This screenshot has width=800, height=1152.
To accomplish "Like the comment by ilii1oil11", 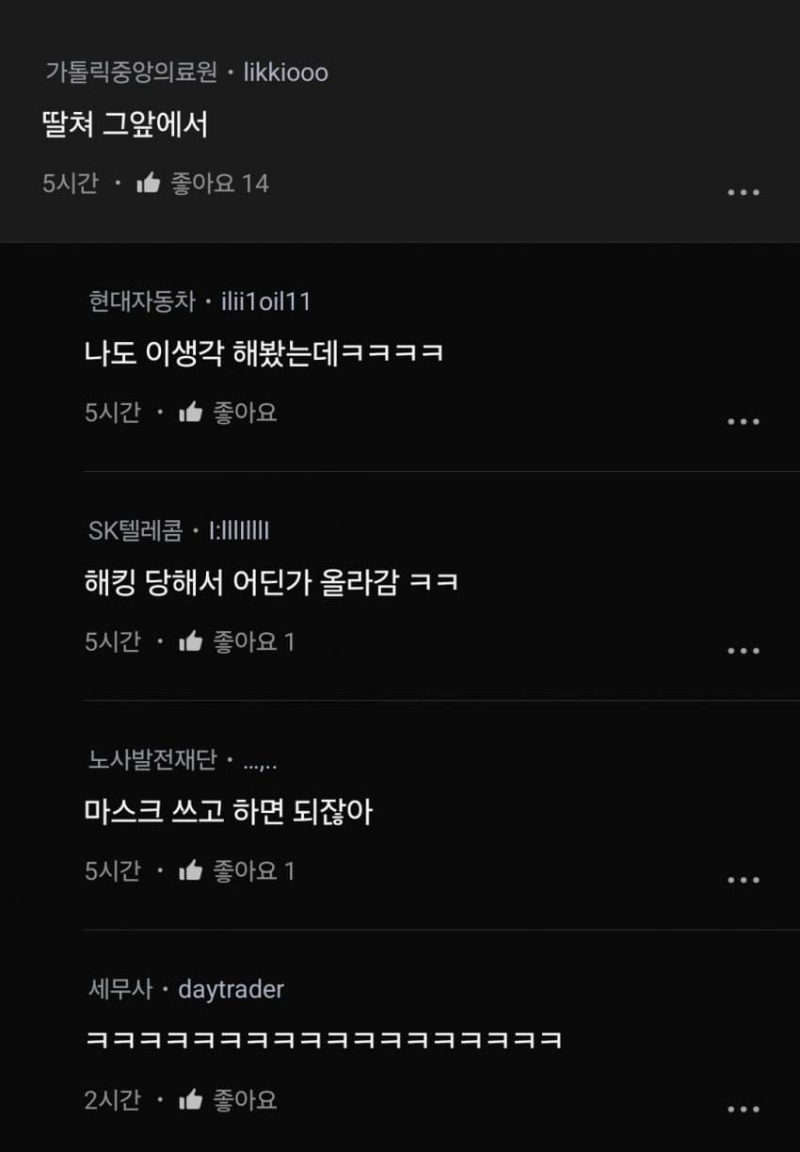I will click(x=191, y=412).
